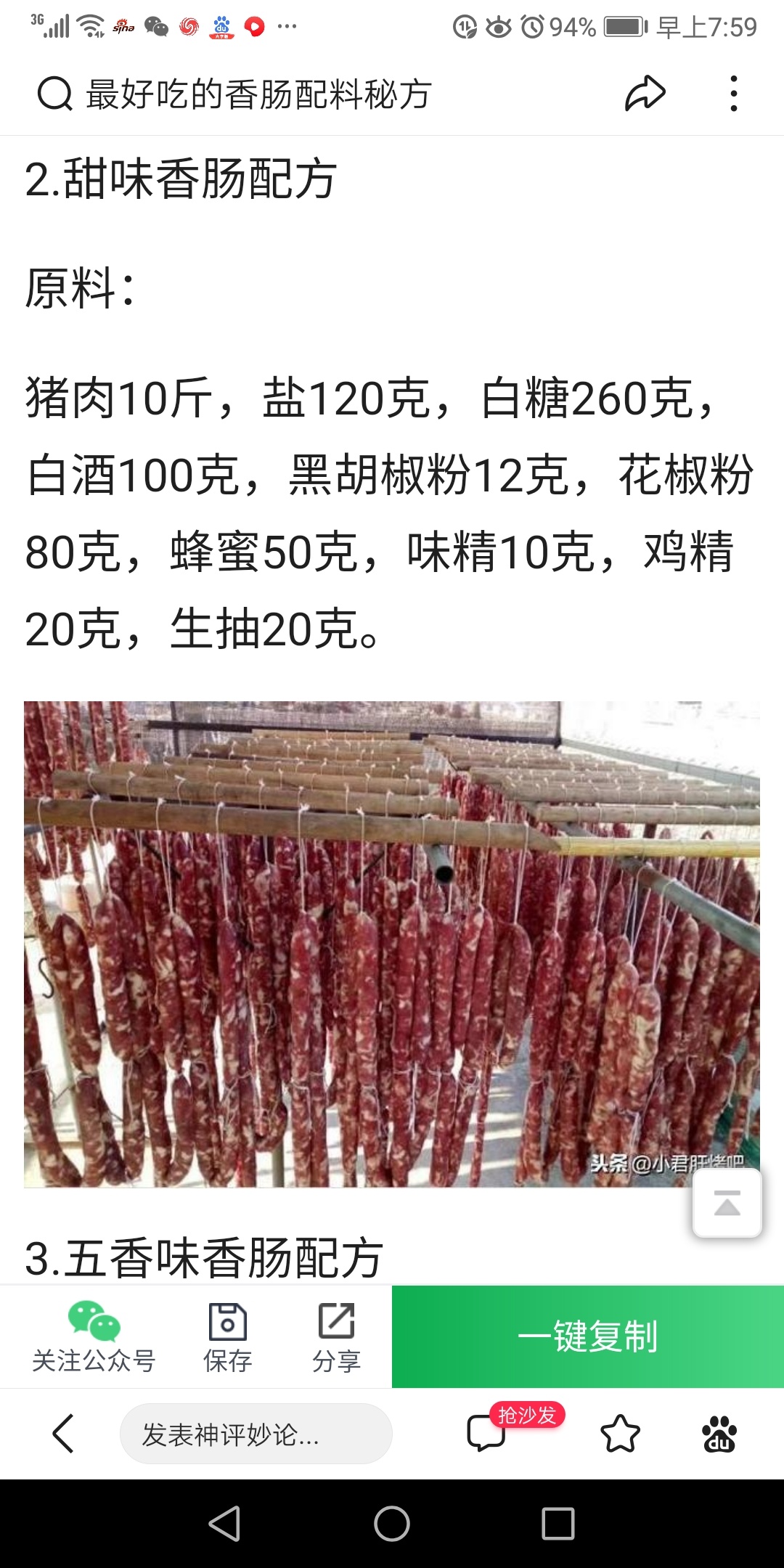Go back using the left arrow

click(63, 1434)
